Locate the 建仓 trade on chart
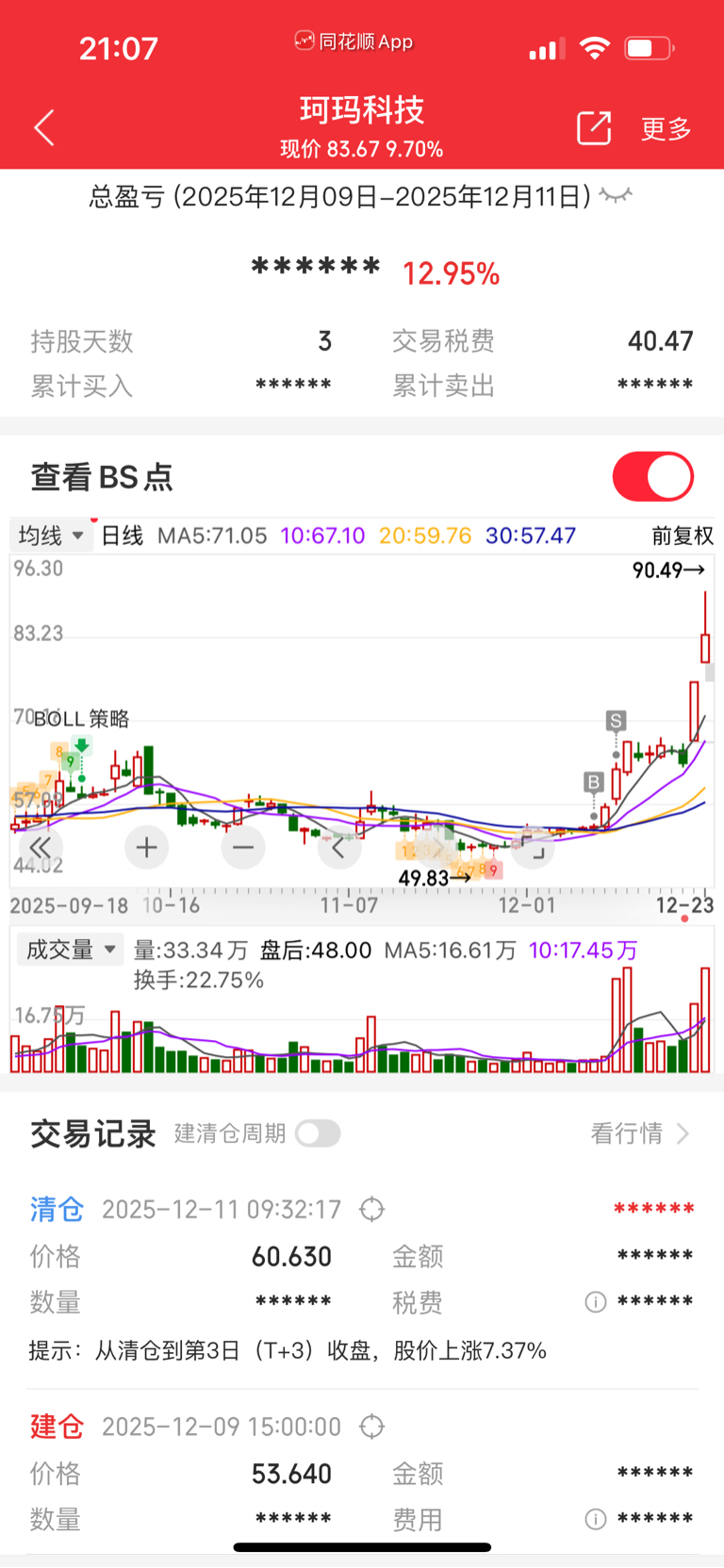Image resolution: width=724 pixels, height=1568 pixels. (372, 1427)
